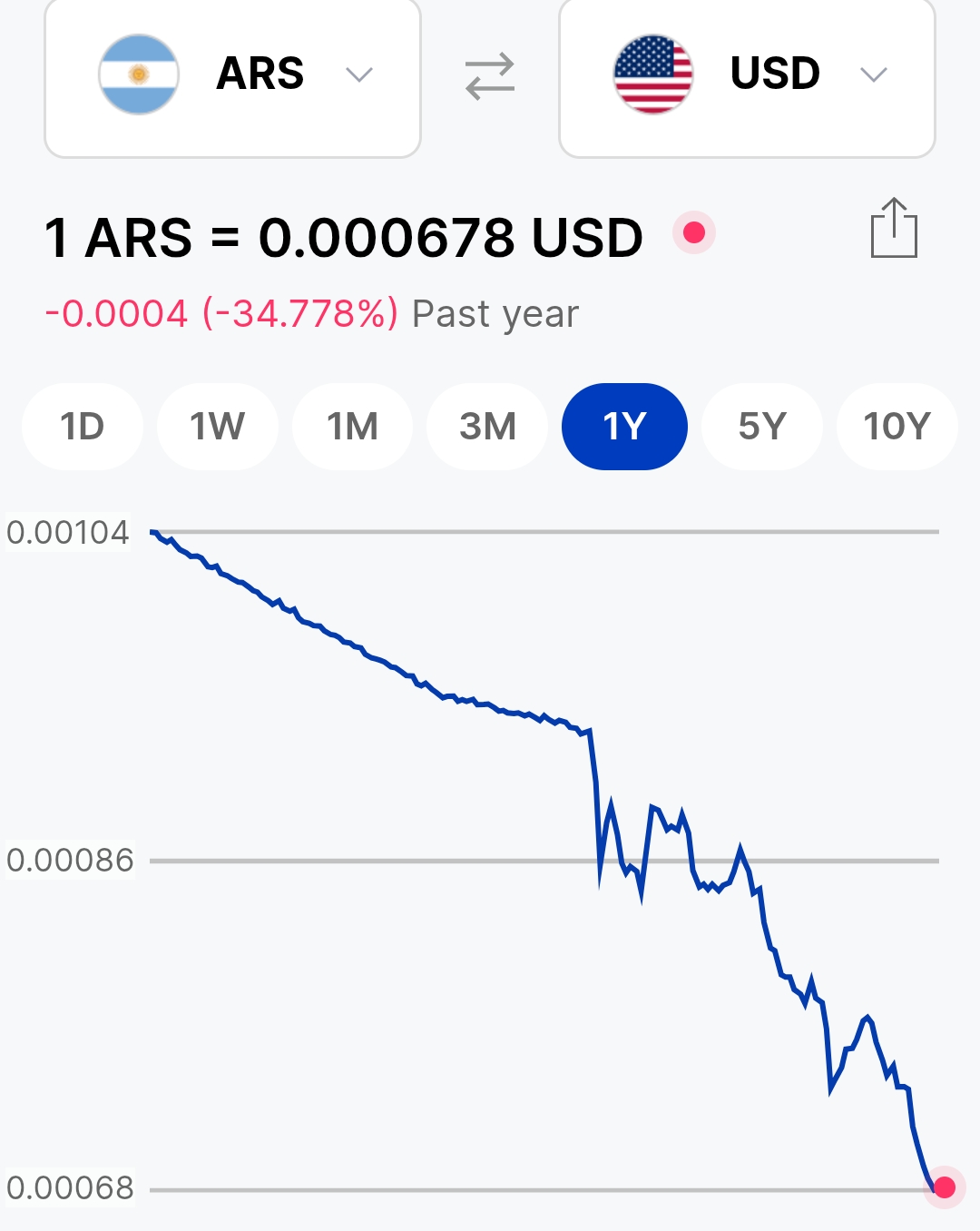Switch to the 10Y chart range
This screenshot has height=1231, width=980.
(x=897, y=427)
